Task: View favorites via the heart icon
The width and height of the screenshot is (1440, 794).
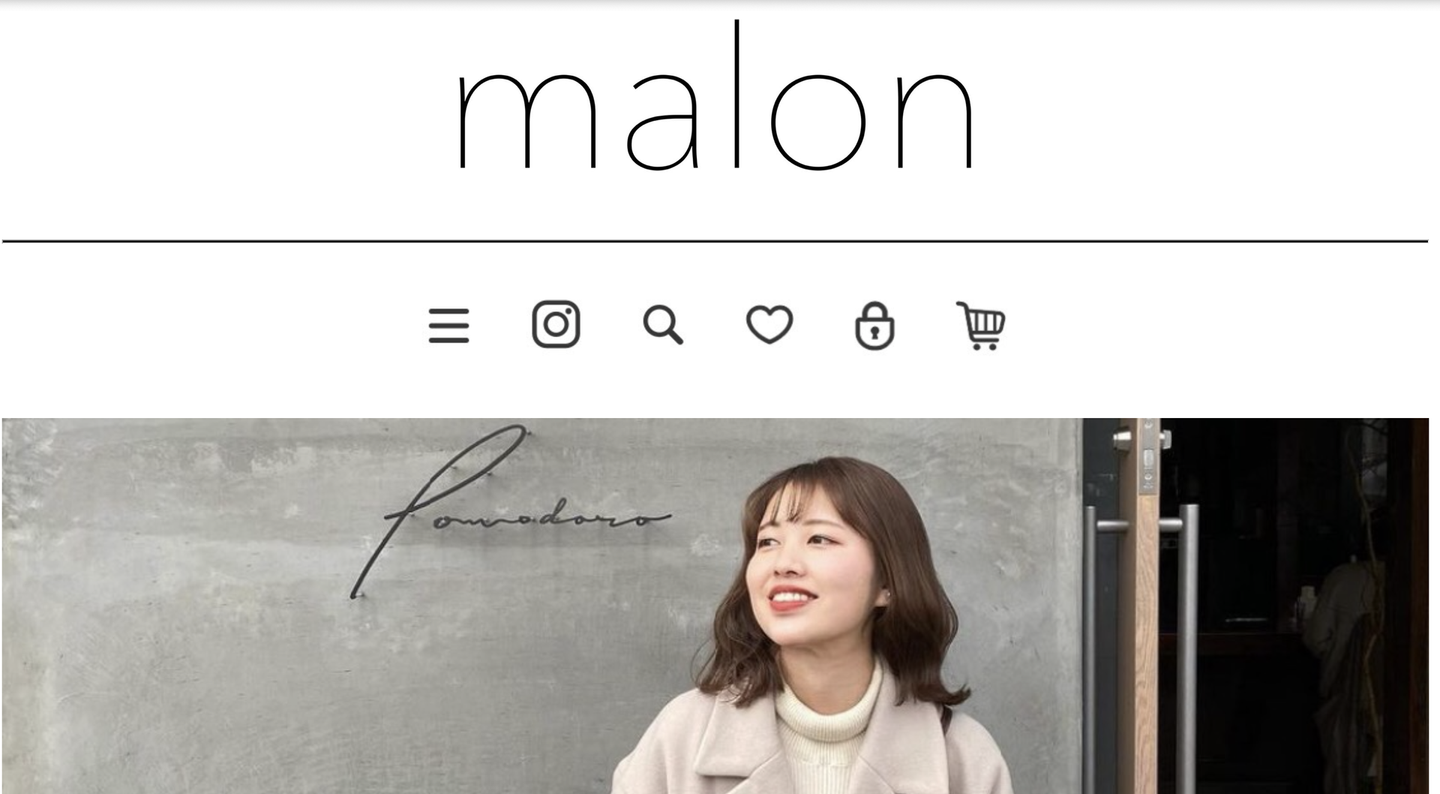Action: coord(769,325)
